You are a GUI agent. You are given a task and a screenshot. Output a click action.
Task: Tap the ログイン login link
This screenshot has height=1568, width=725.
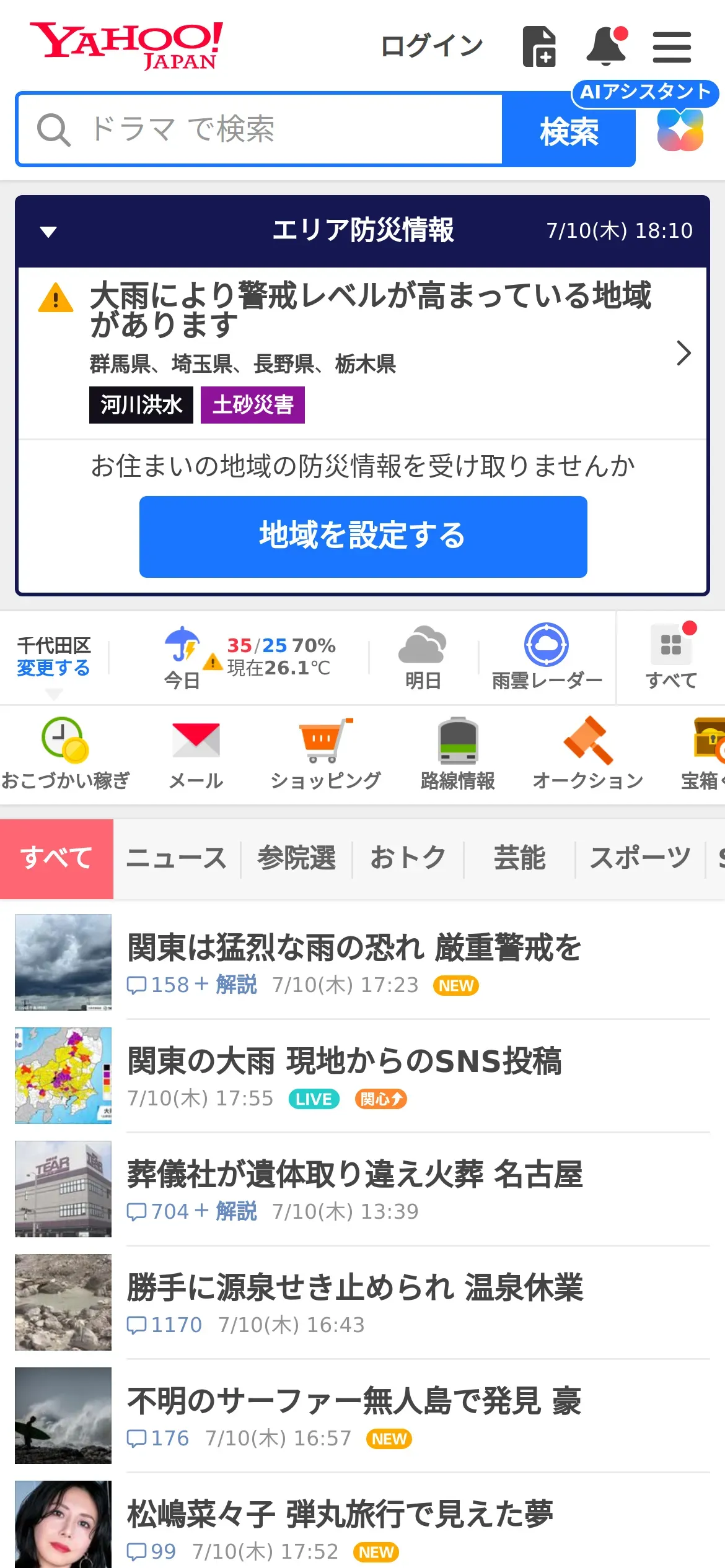pyautogui.click(x=431, y=46)
